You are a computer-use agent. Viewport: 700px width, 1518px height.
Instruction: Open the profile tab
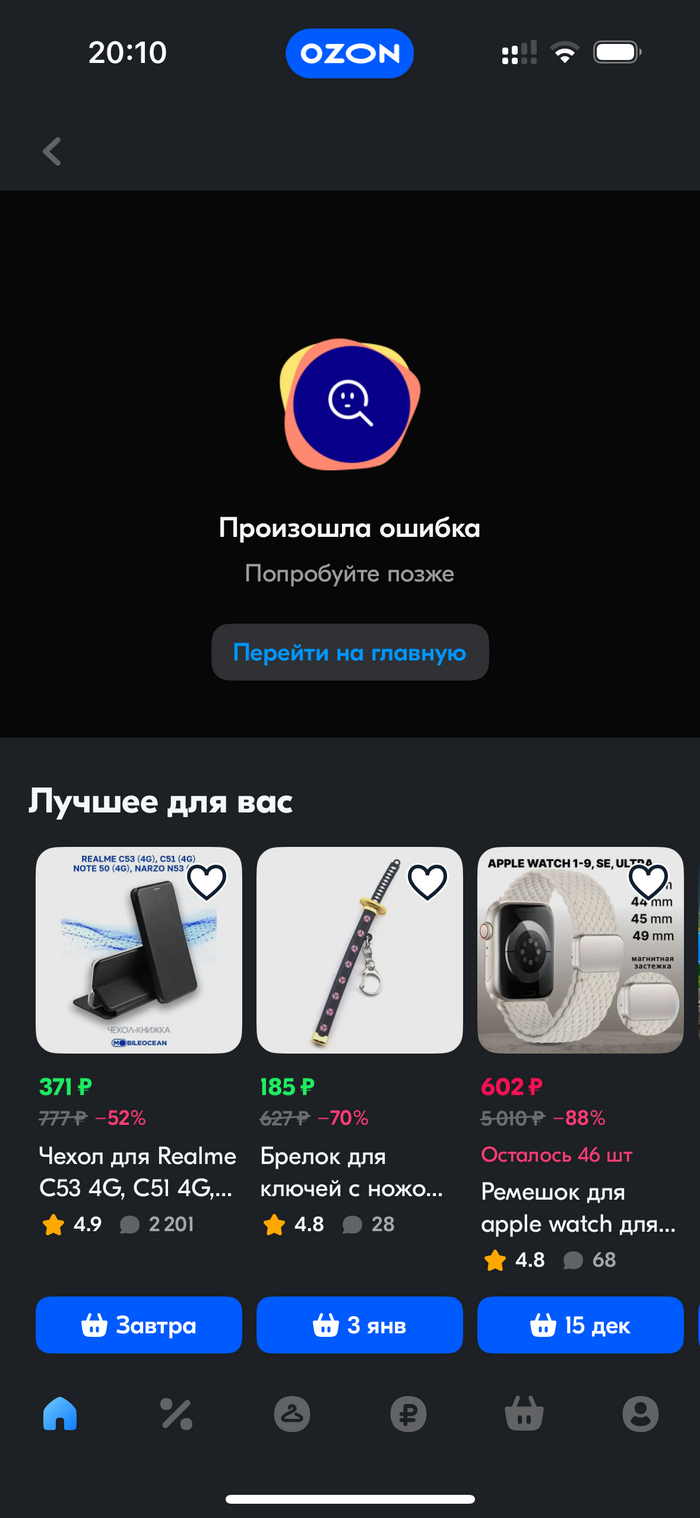coord(640,1414)
